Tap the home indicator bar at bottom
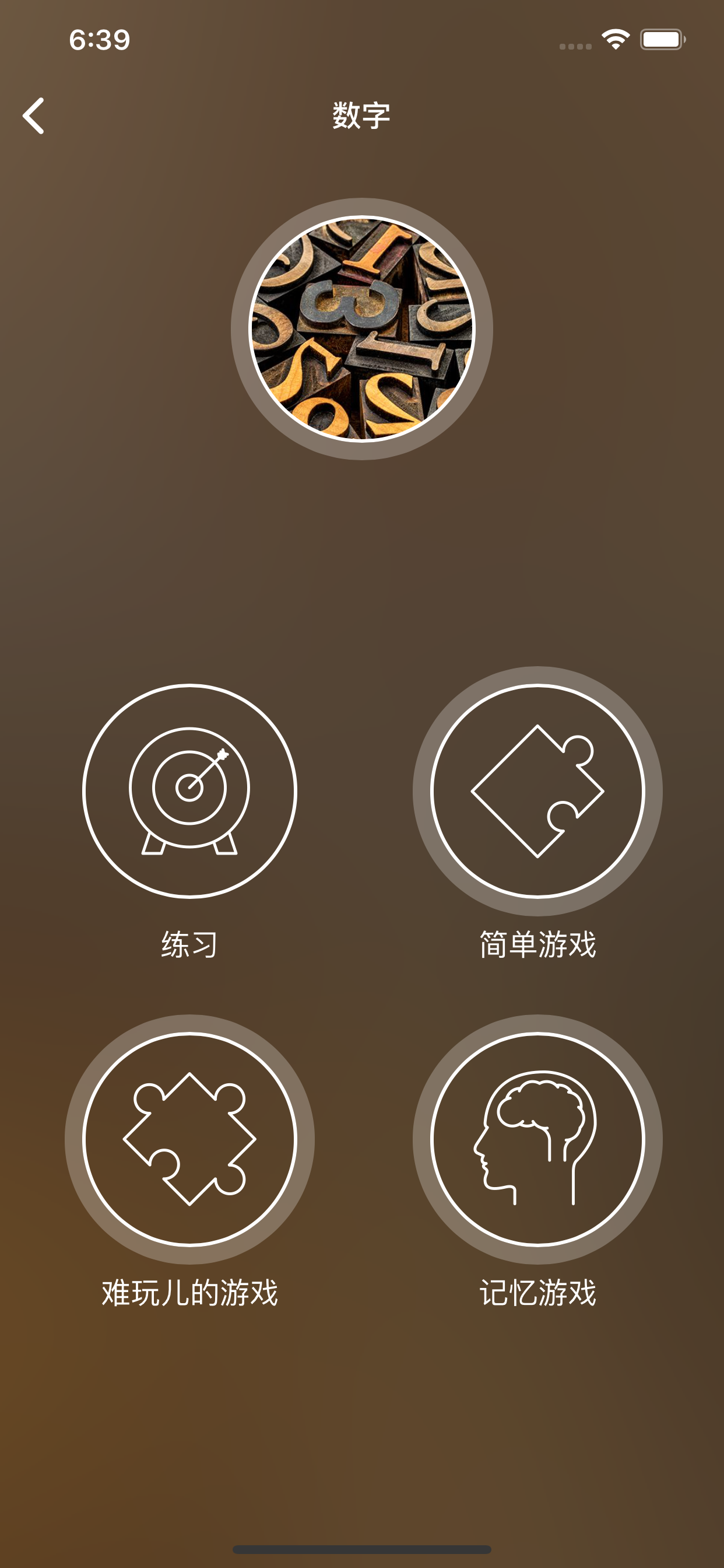Screen dimensions: 724x1568 [362, 1549]
